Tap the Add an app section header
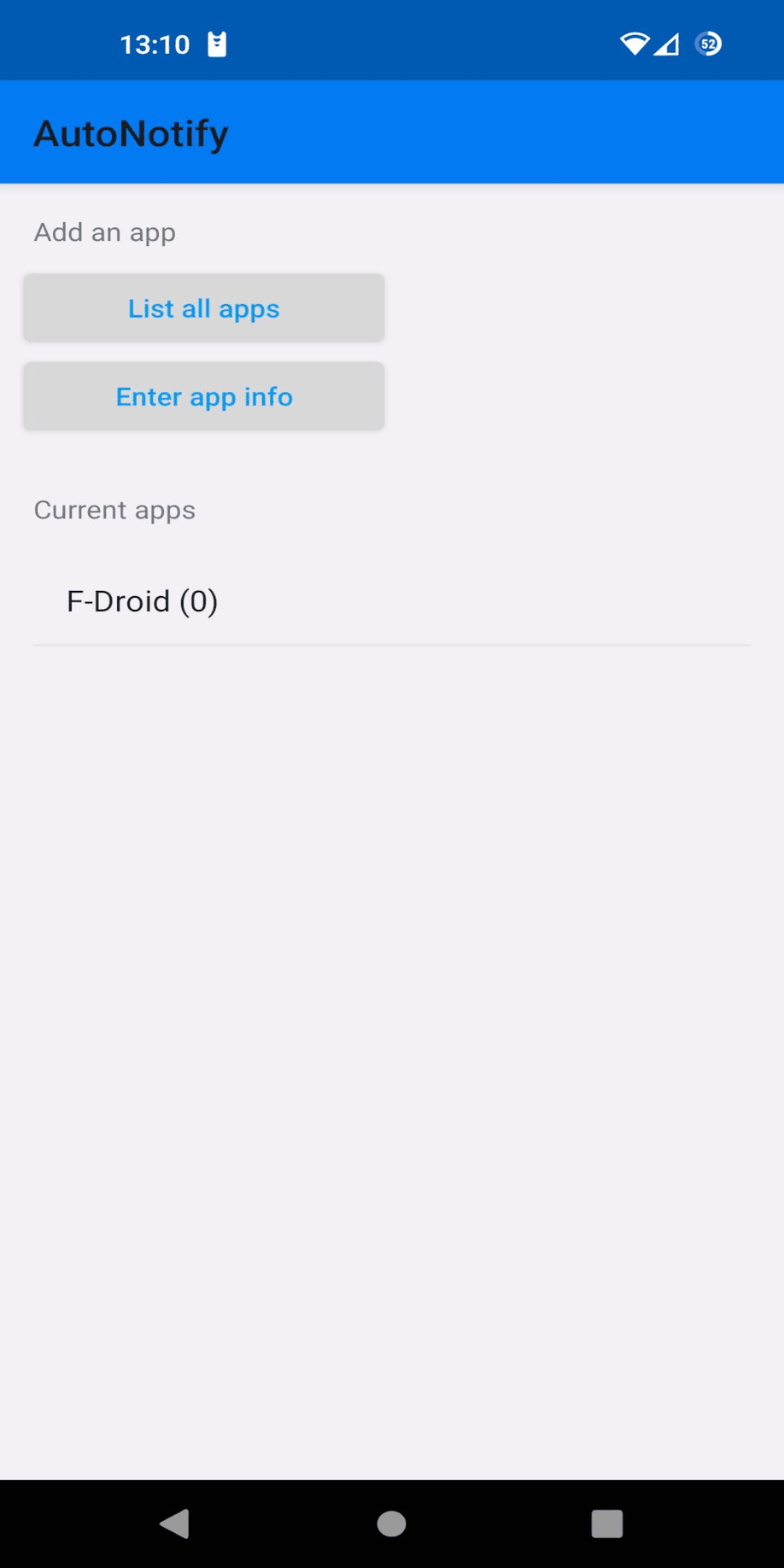Screen dimensions: 784x1568 104,231
